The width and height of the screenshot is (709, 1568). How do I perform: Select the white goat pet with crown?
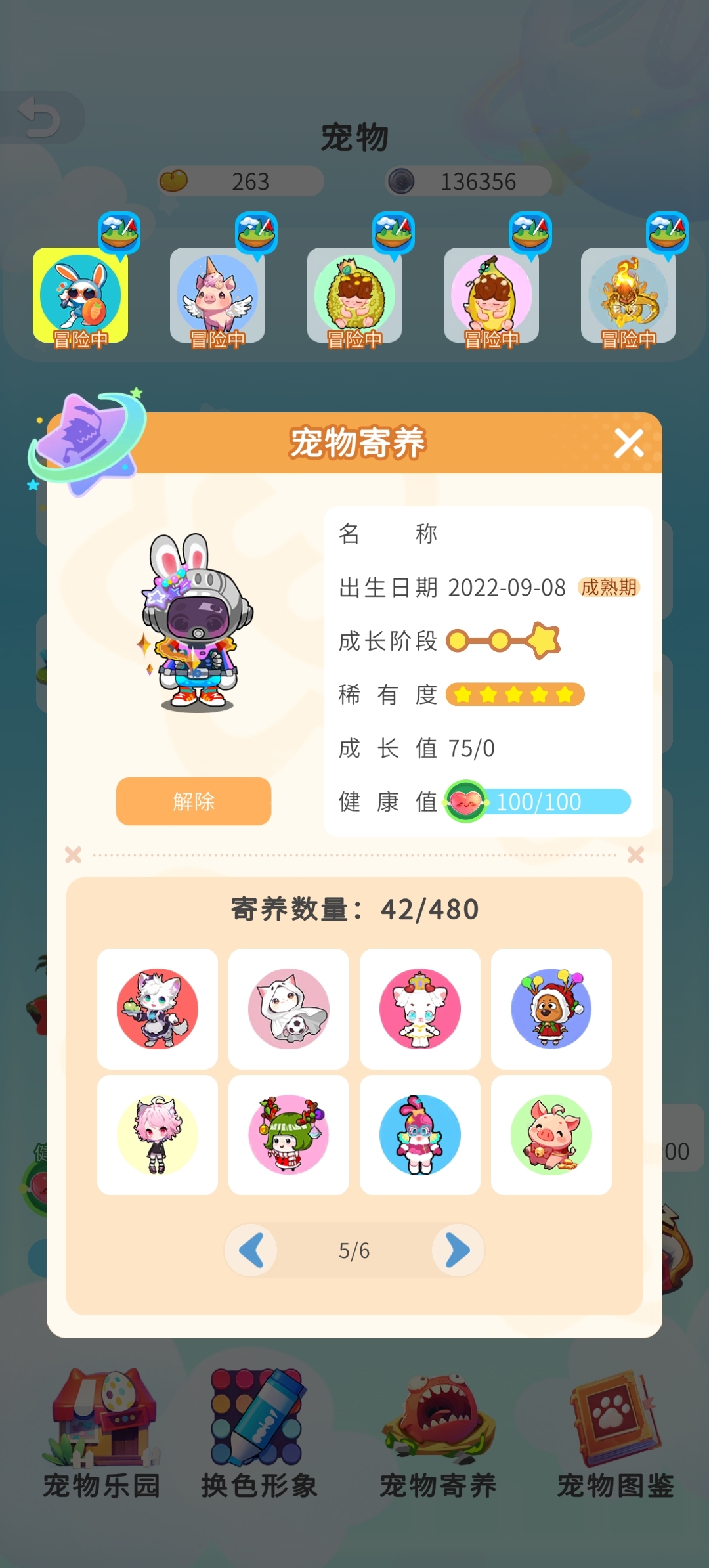[420, 1009]
